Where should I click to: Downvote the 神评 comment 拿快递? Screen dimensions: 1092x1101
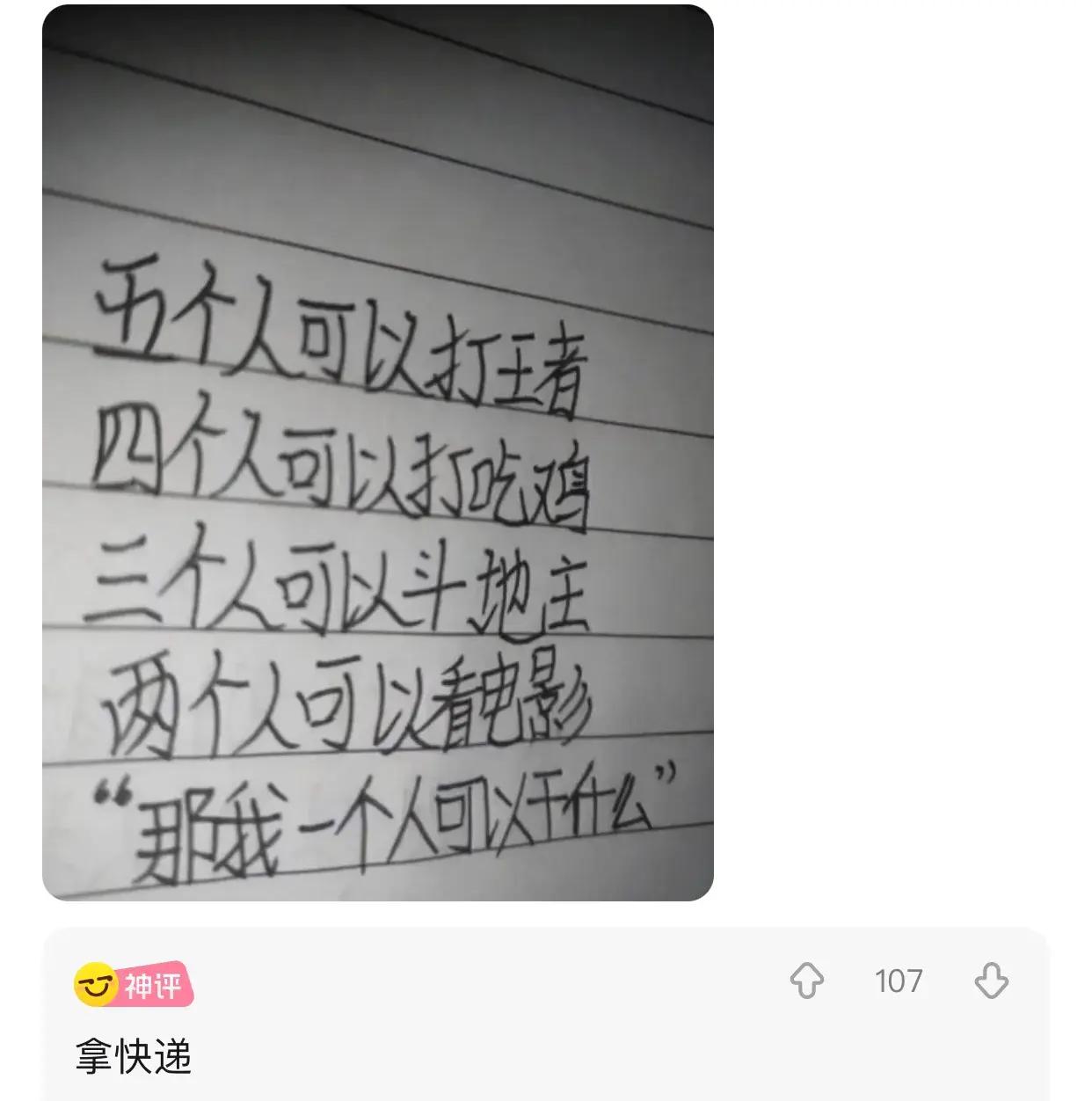[x=991, y=981]
